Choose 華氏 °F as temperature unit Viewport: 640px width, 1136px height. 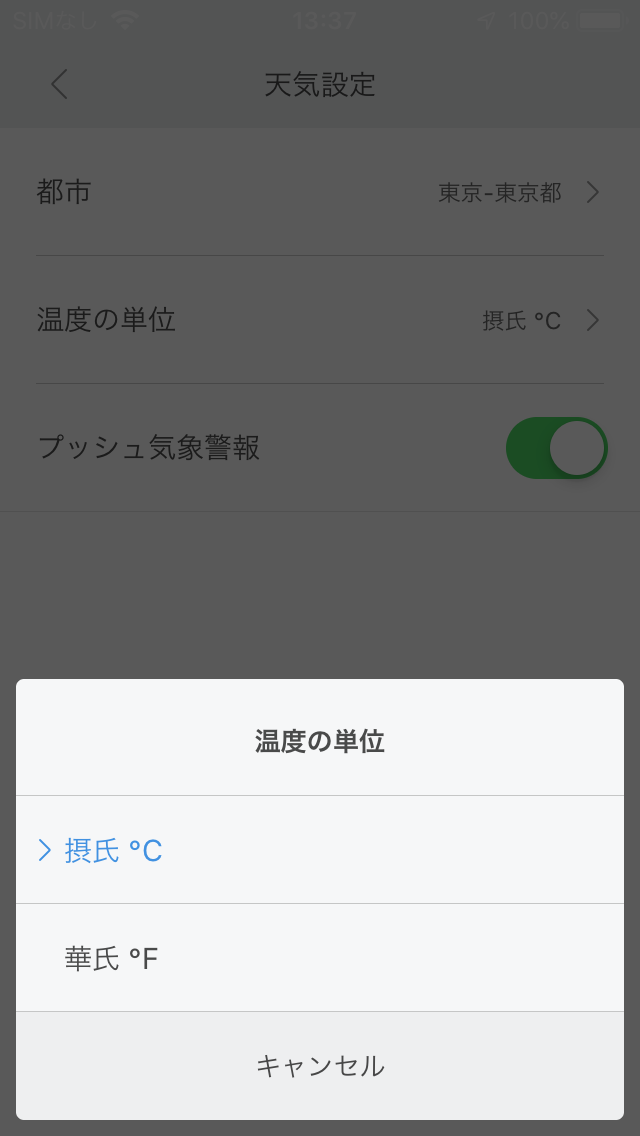point(320,958)
